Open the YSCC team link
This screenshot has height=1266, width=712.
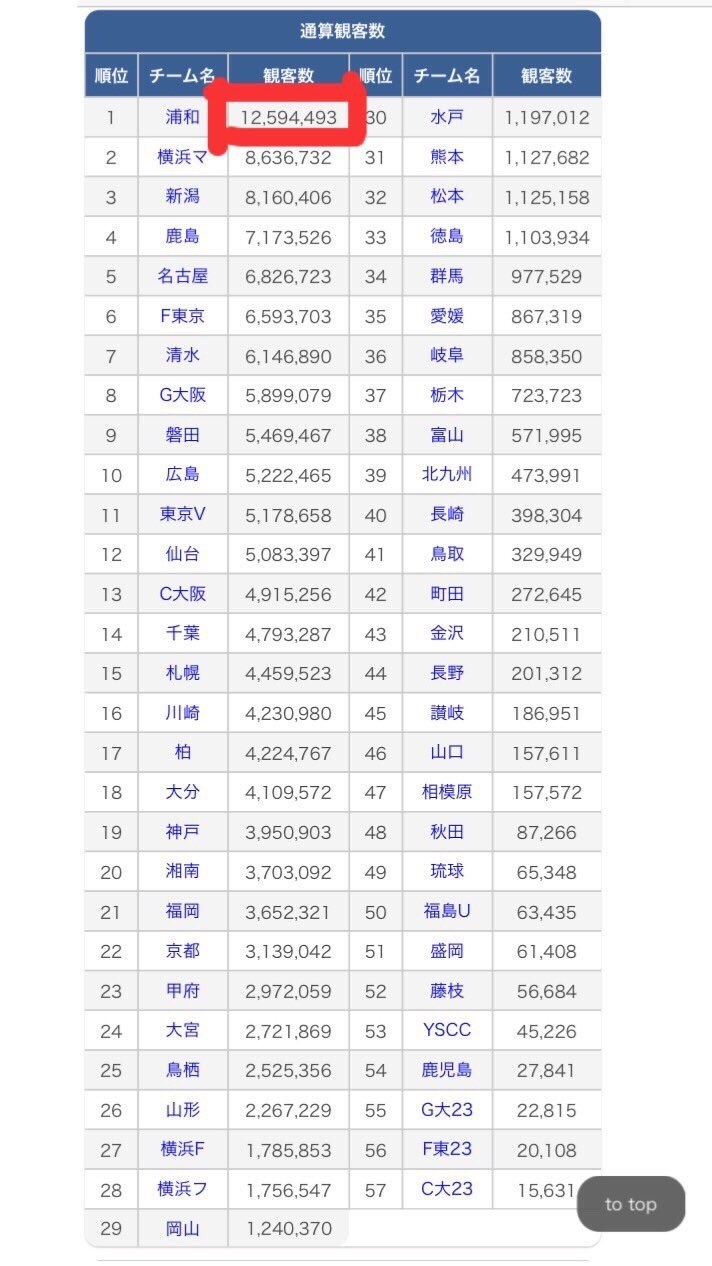tap(447, 1030)
